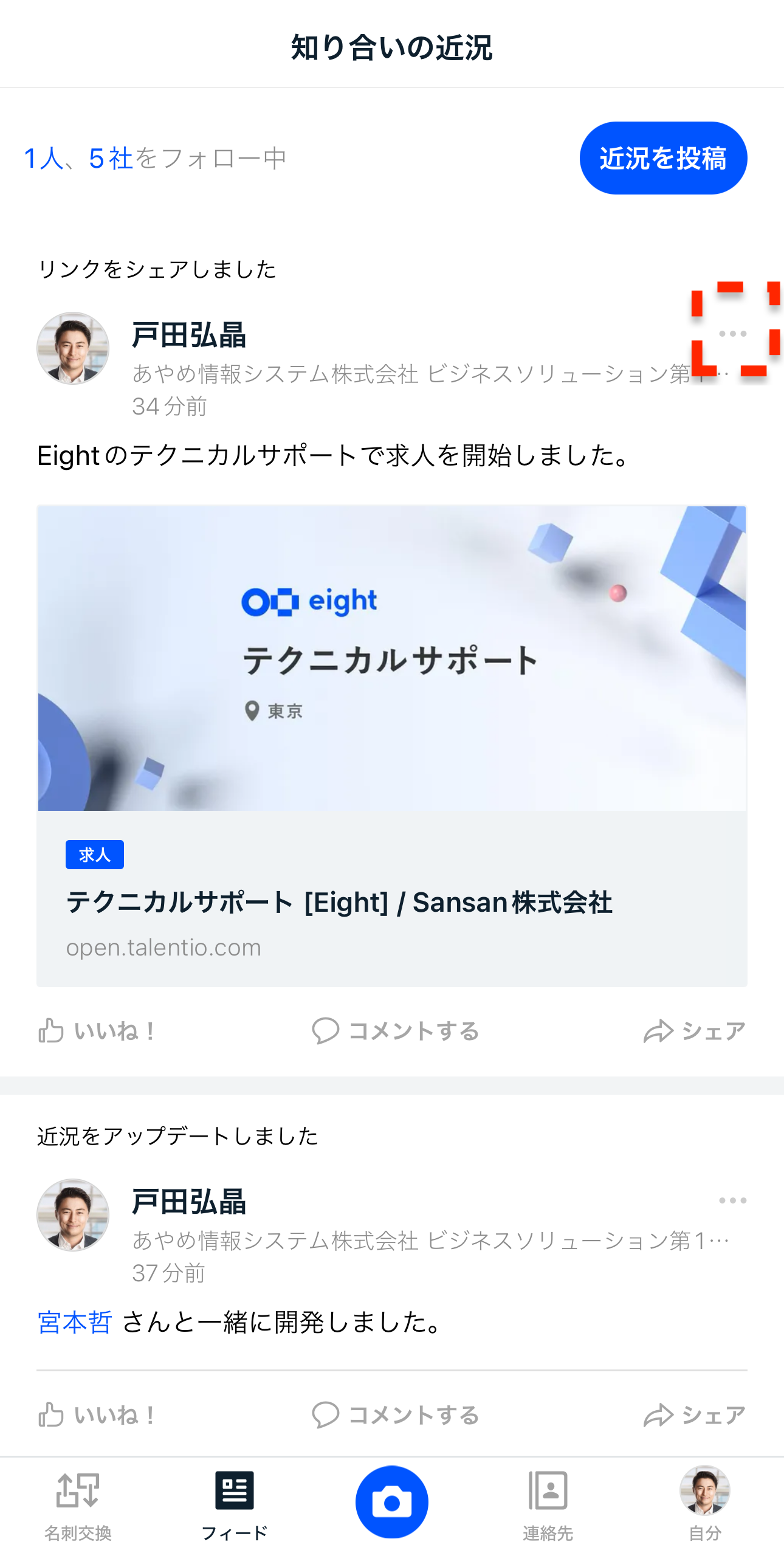
Task: Open the overflow menu on the 37分前 post
Action: pyautogui.click(x=732, y=1200)
